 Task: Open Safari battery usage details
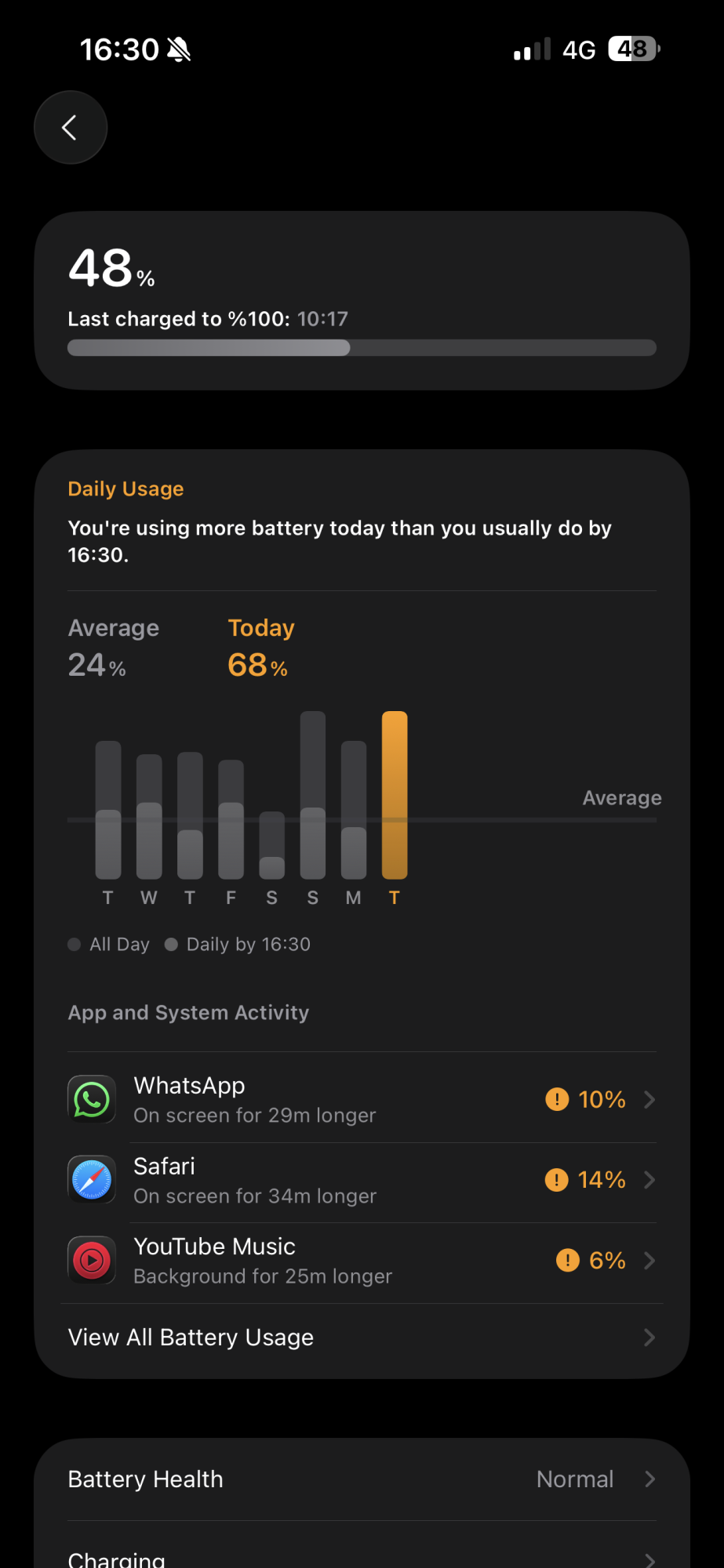[x=362, y=1180]
